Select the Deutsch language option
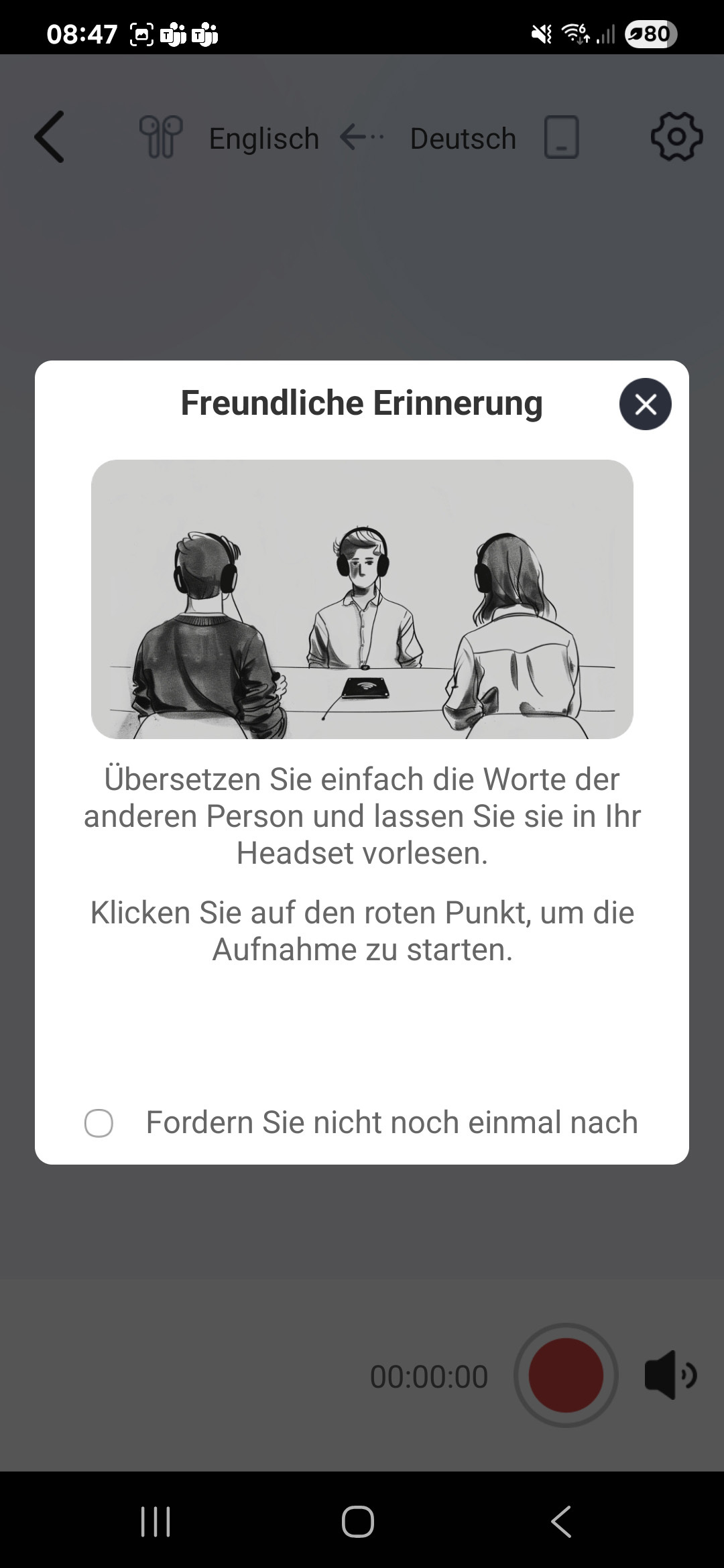 (x=463, y=139)
